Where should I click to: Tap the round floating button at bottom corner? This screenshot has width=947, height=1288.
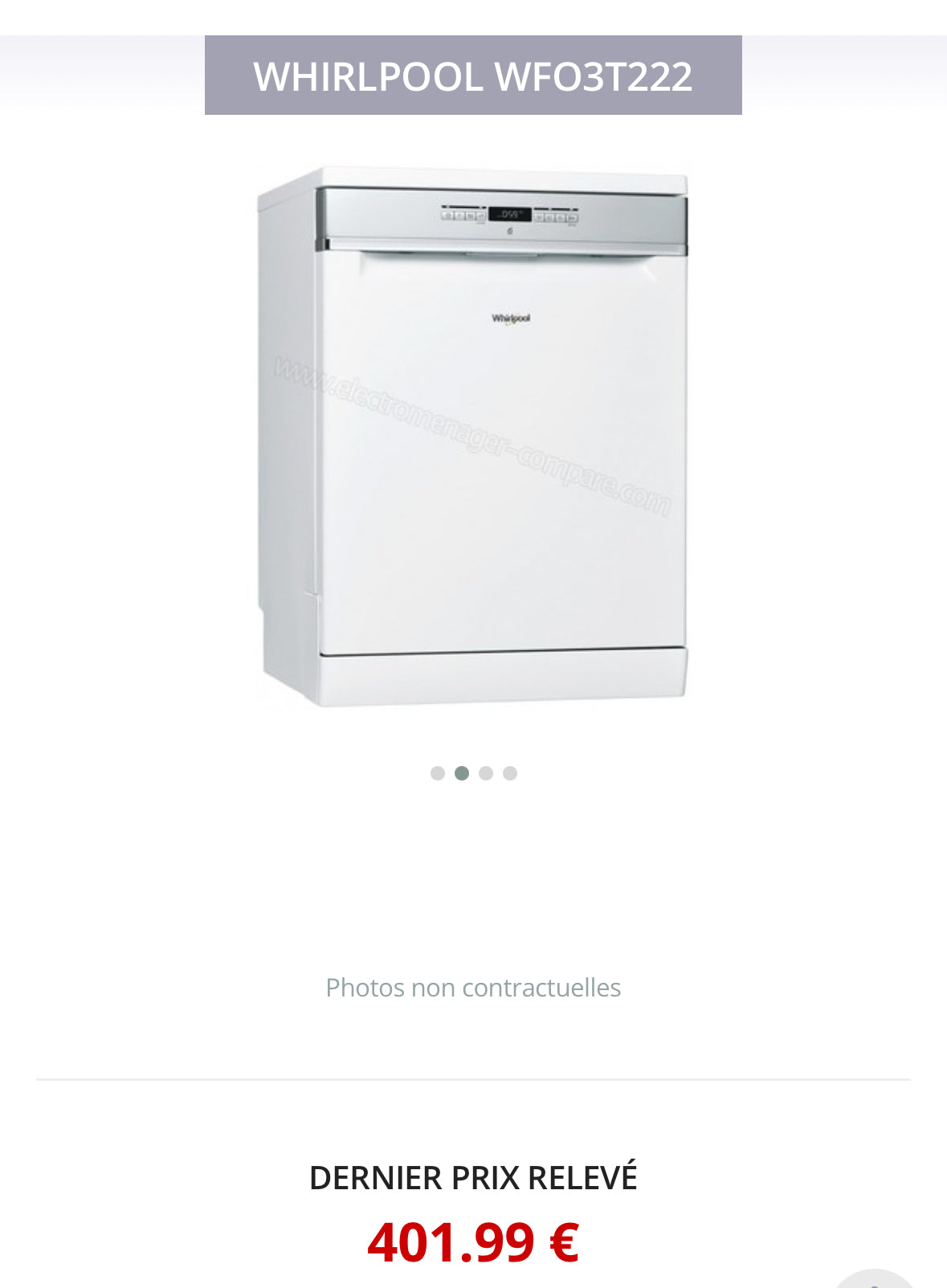[x=874, y=1280]
